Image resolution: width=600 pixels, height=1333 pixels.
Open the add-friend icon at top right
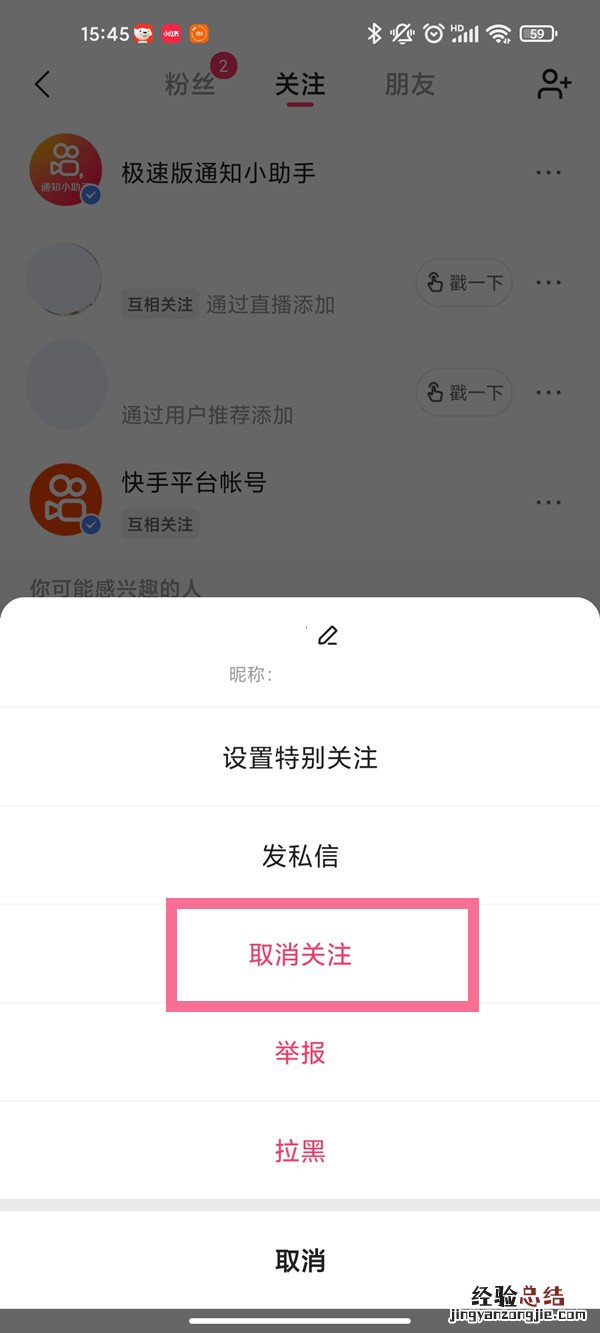(553, 84)
